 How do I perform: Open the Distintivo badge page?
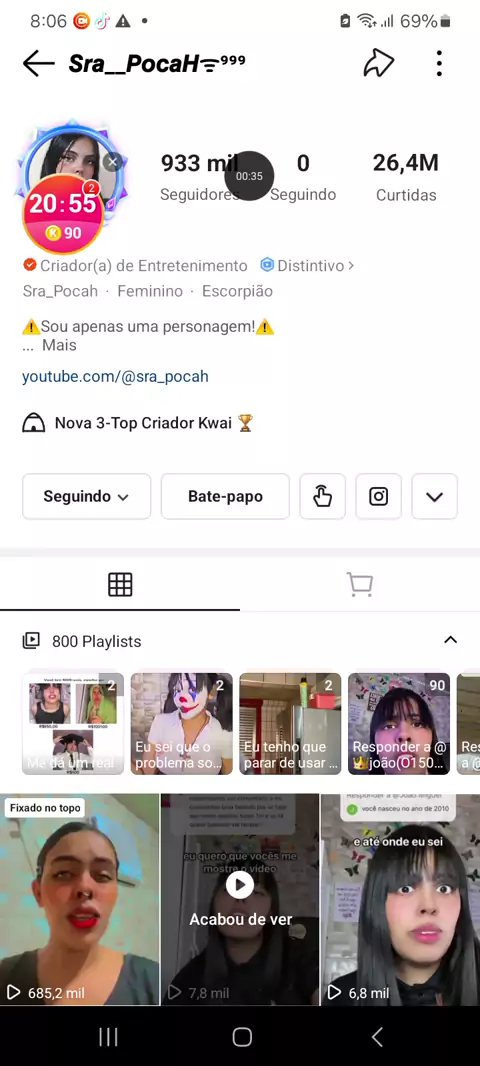pyautogui.click(x=307, y=266)
